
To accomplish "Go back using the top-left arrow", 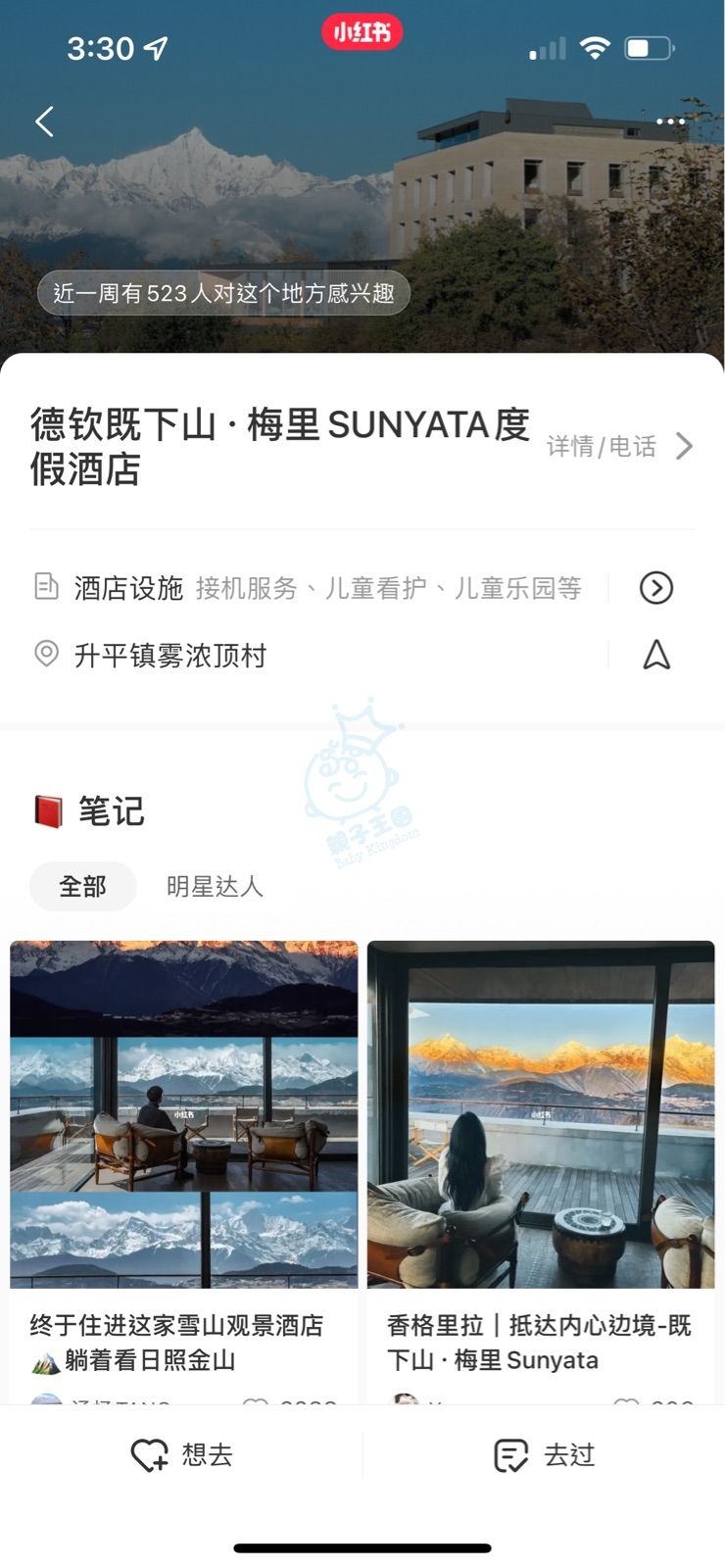I will [44, 122].
